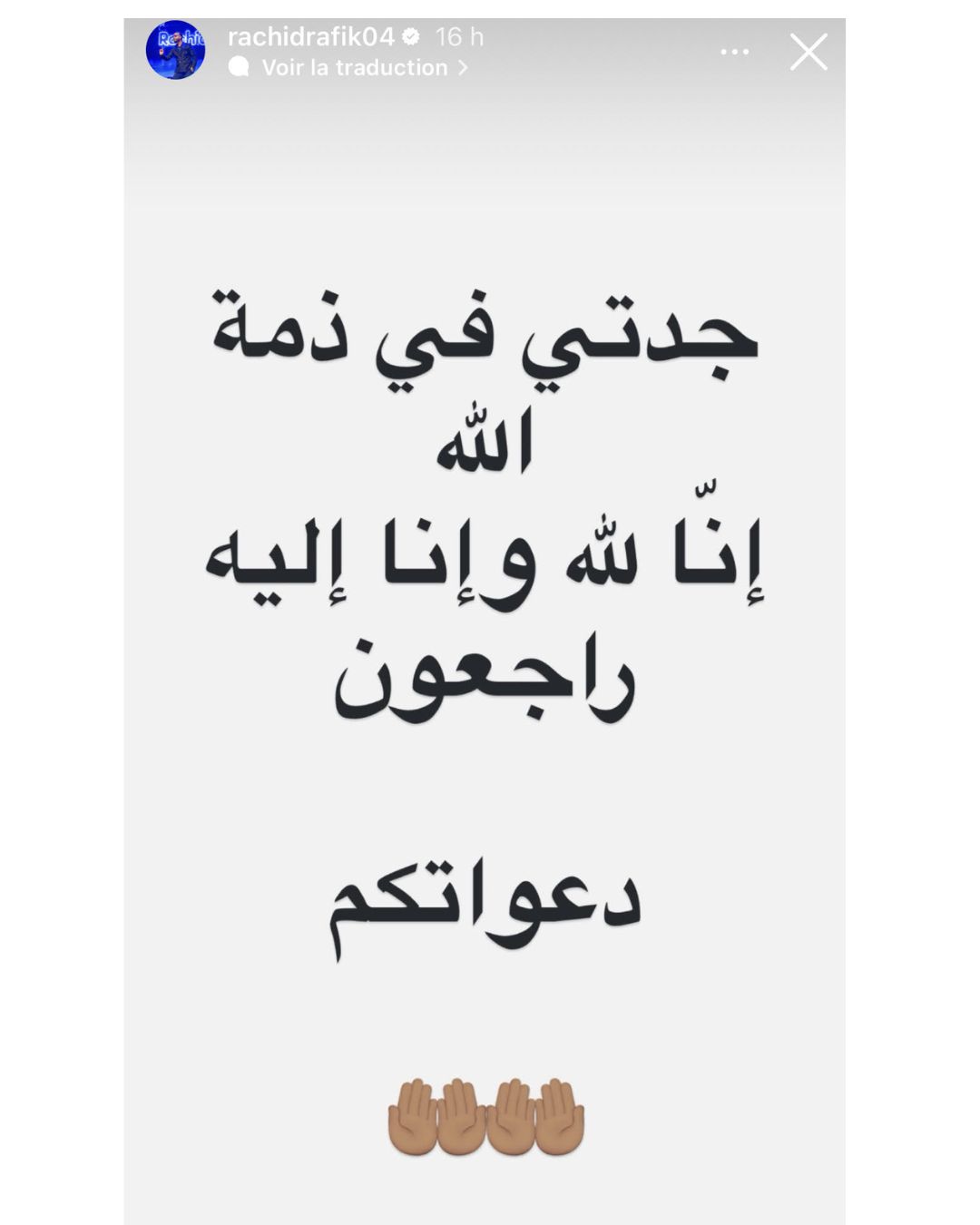The height and width of the screenshot is (1225, 980).
Task: Open rachidrafik04 profile picture
Action: pyautogui.click(x=175, y=50)
